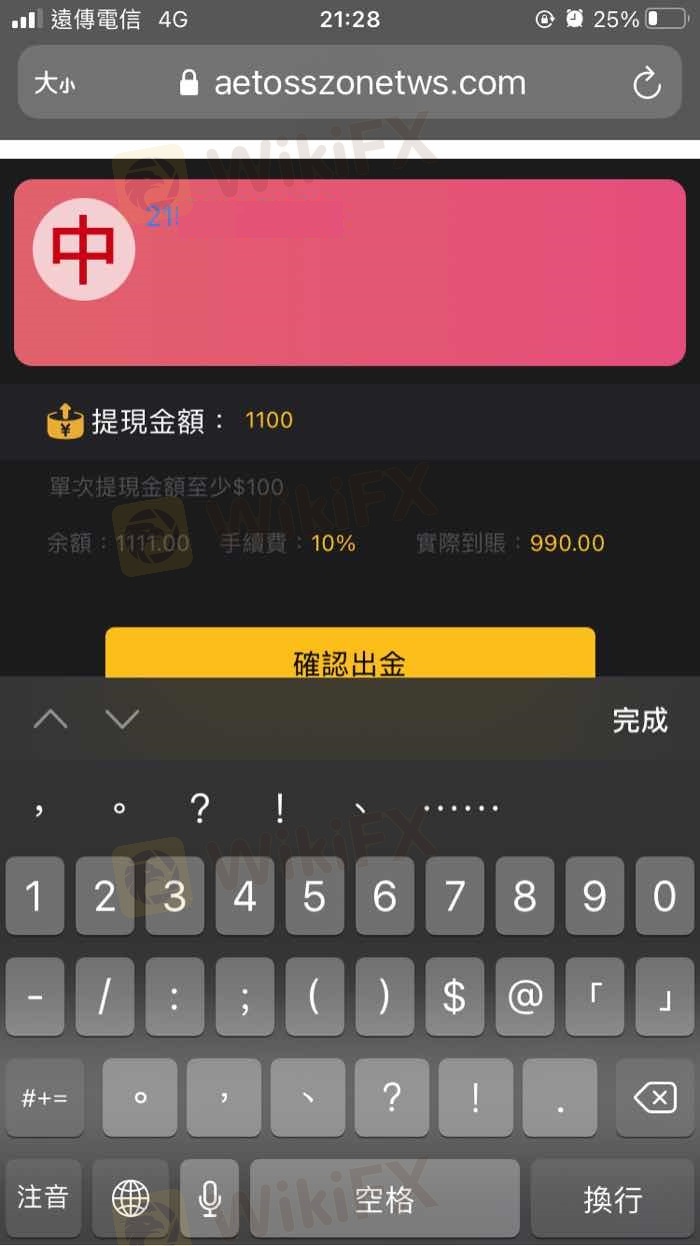The height and width of the screenshot is (1246, 700).
Task: Jump to the previous field arrow
Action: point(51,720)
